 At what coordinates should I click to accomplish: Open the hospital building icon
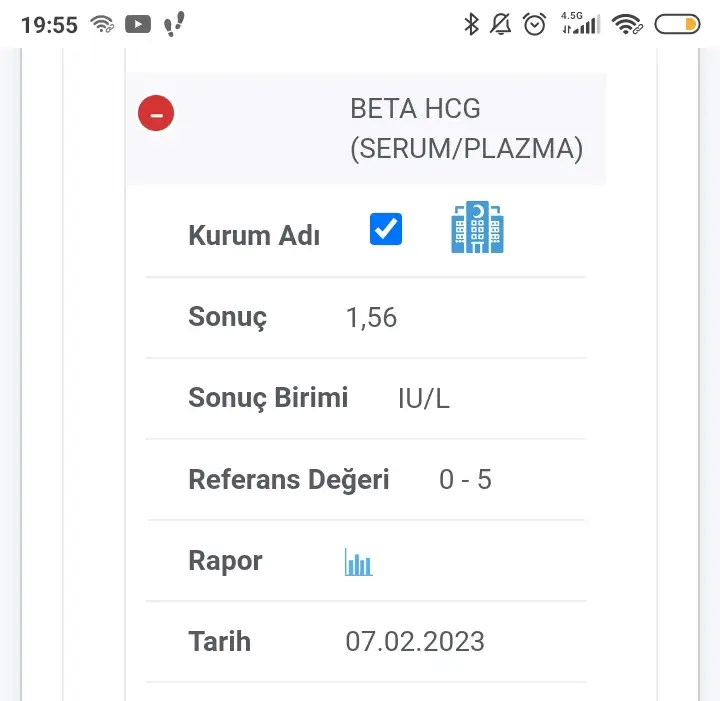(477, 227)
